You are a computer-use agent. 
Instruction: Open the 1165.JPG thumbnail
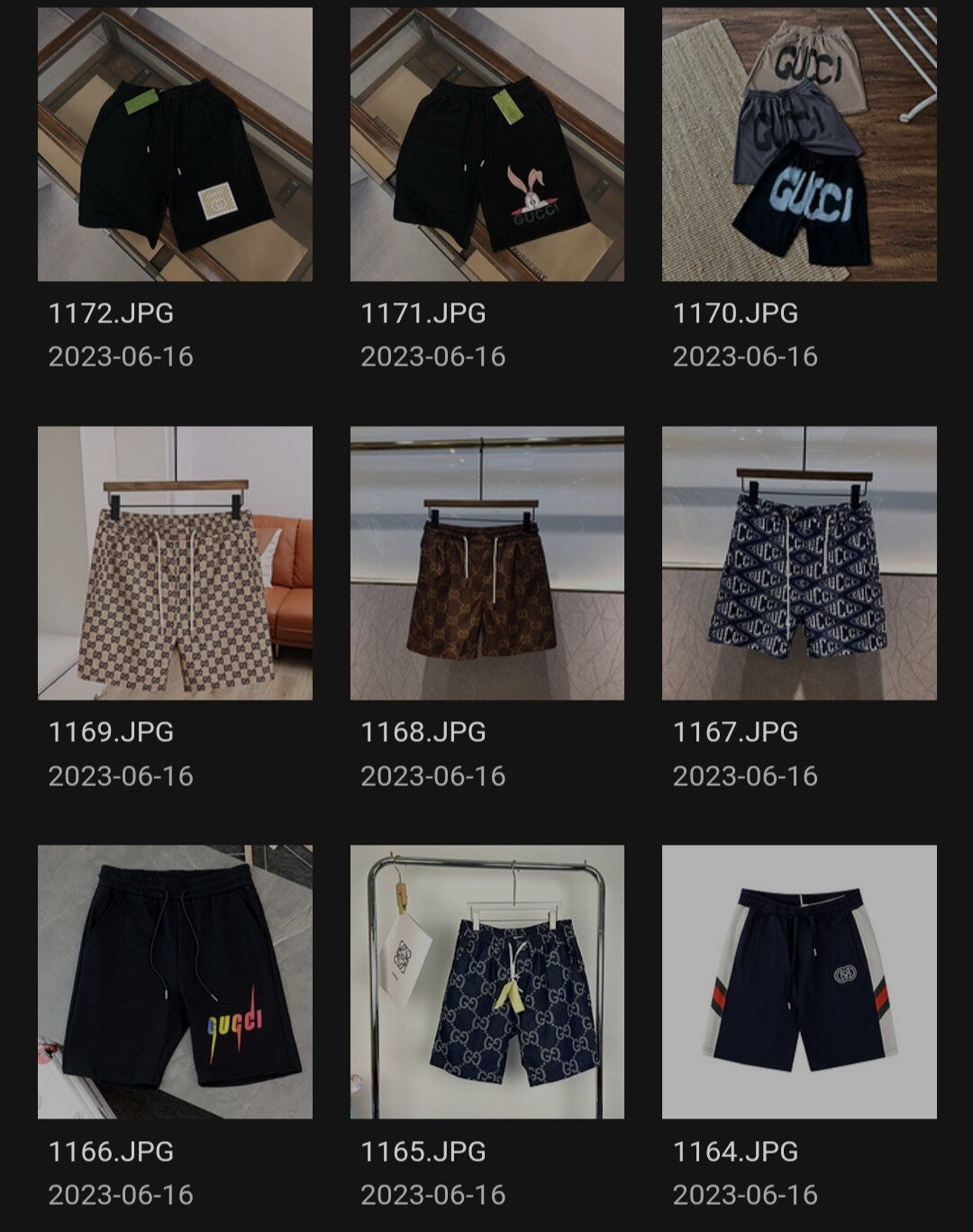pyautogui.click(x=486, y=982)
